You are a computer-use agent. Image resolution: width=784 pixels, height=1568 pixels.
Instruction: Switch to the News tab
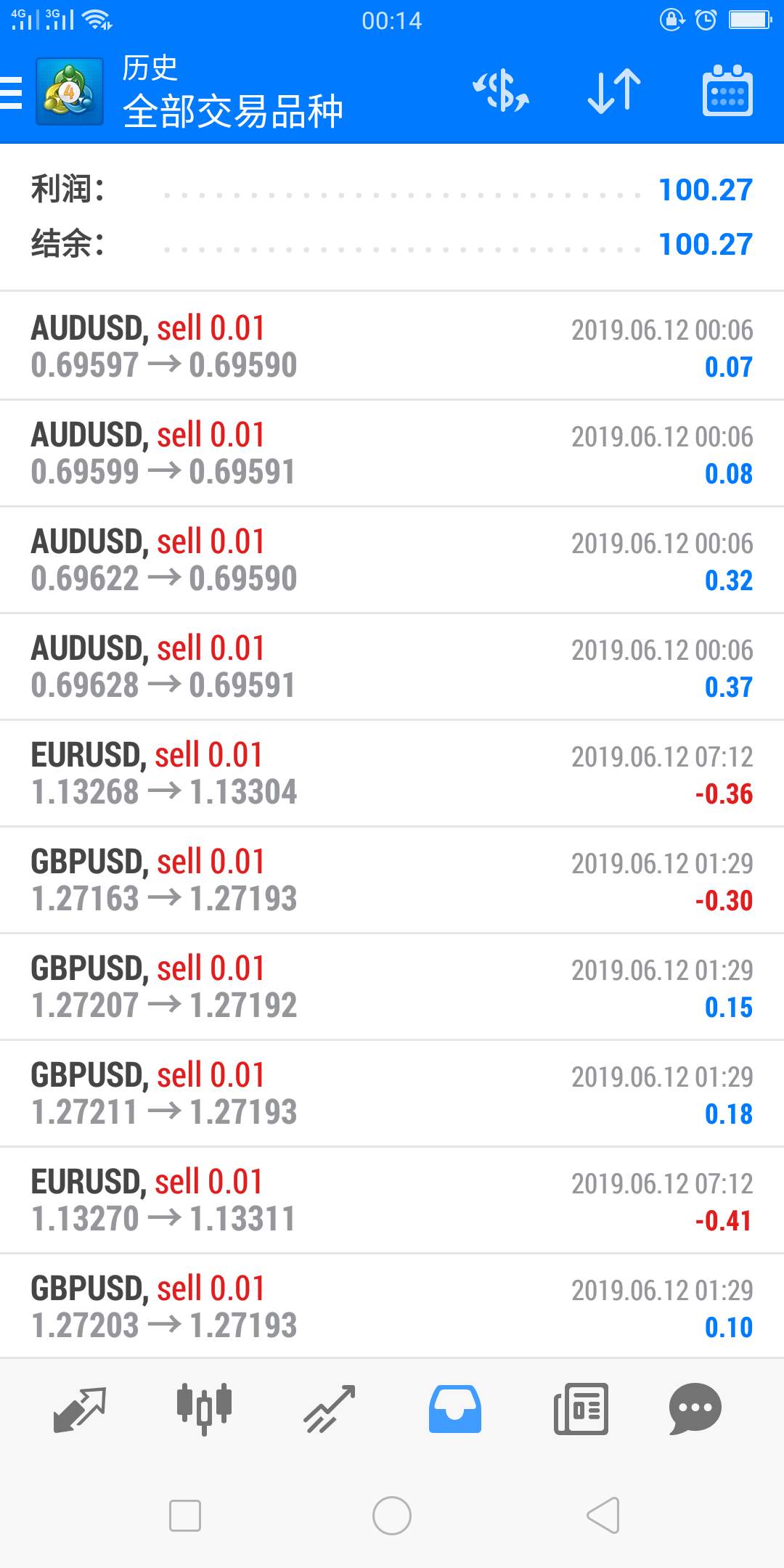pos(581,1409)
